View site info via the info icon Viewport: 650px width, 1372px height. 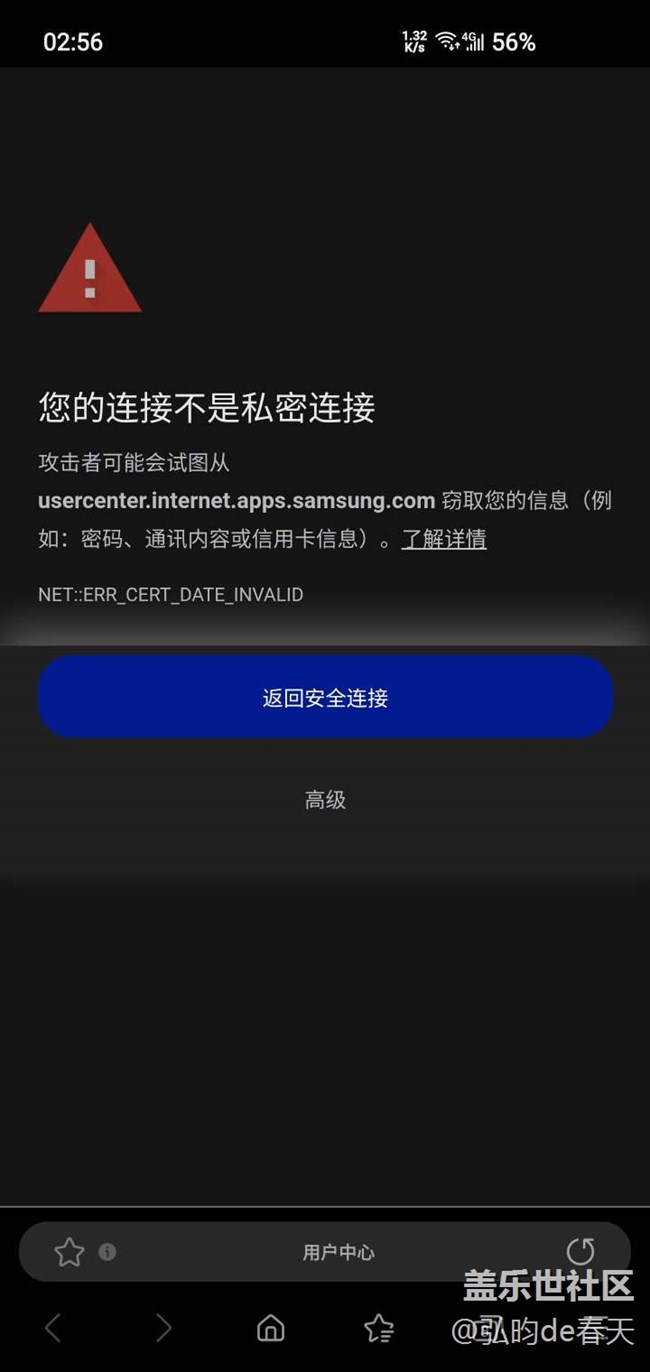(x=108, y=1252)
